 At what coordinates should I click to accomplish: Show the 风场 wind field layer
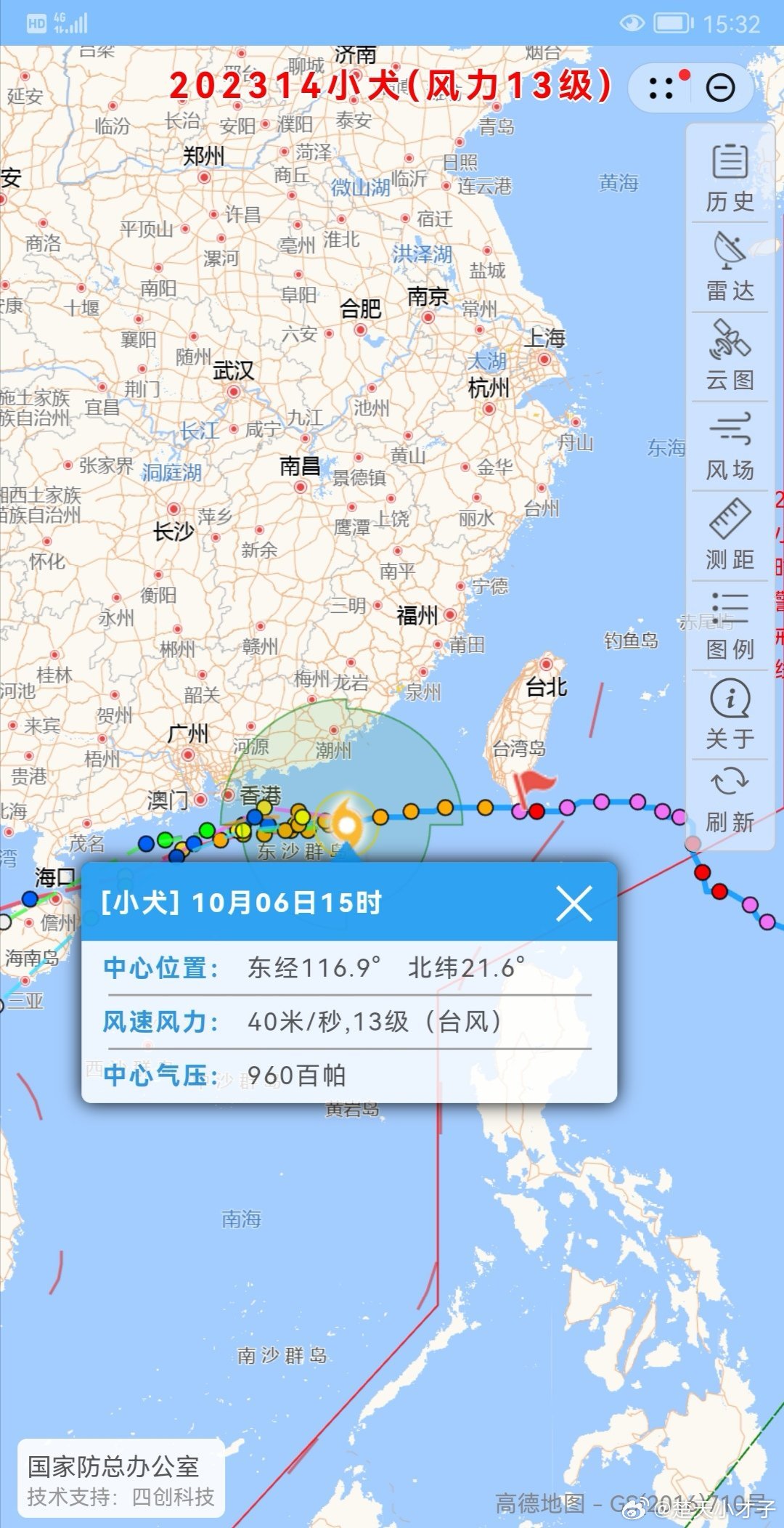pos(730,446)
